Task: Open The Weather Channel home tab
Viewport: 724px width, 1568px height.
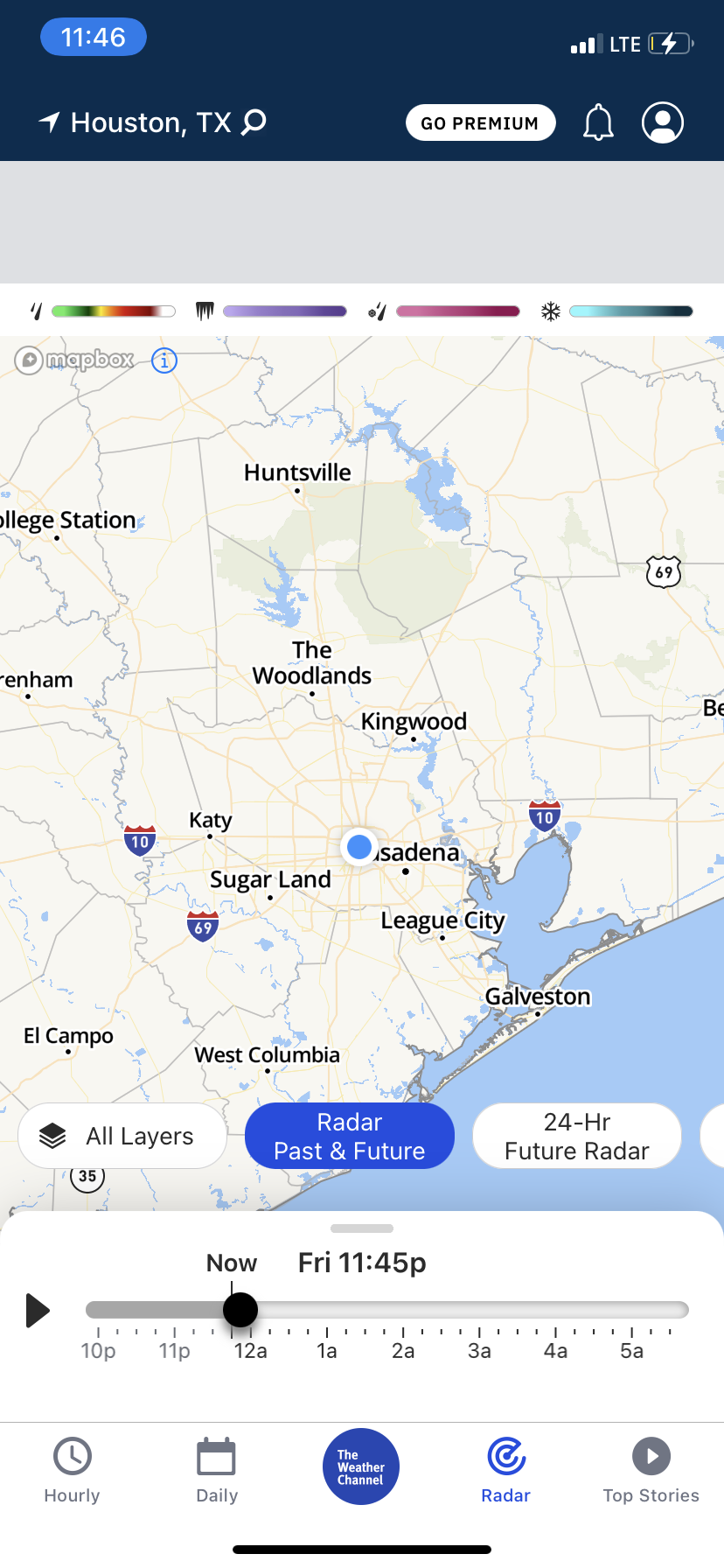Action: (x=361, y=1466)
